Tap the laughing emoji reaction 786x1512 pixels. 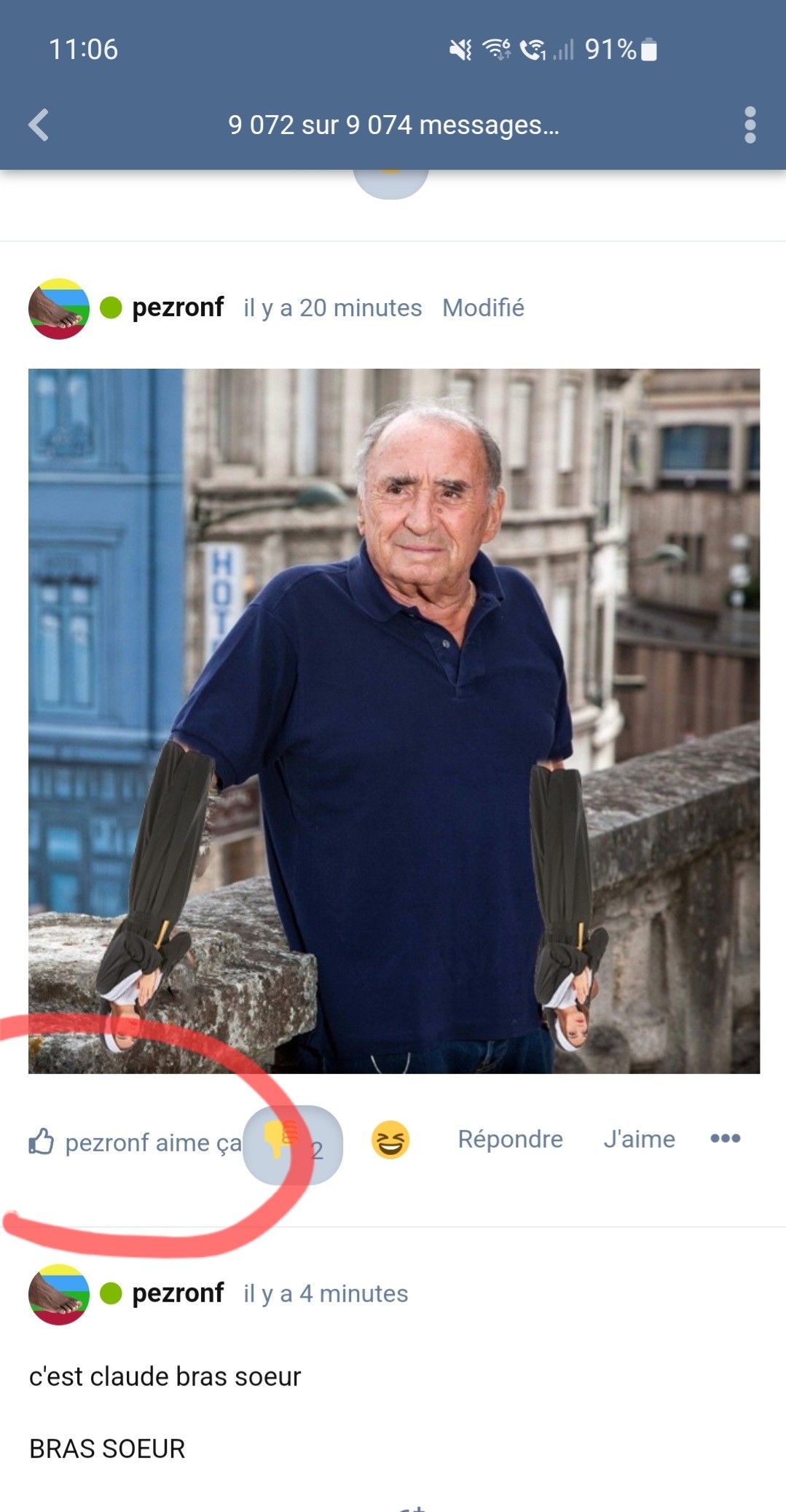coord(390,1140)
